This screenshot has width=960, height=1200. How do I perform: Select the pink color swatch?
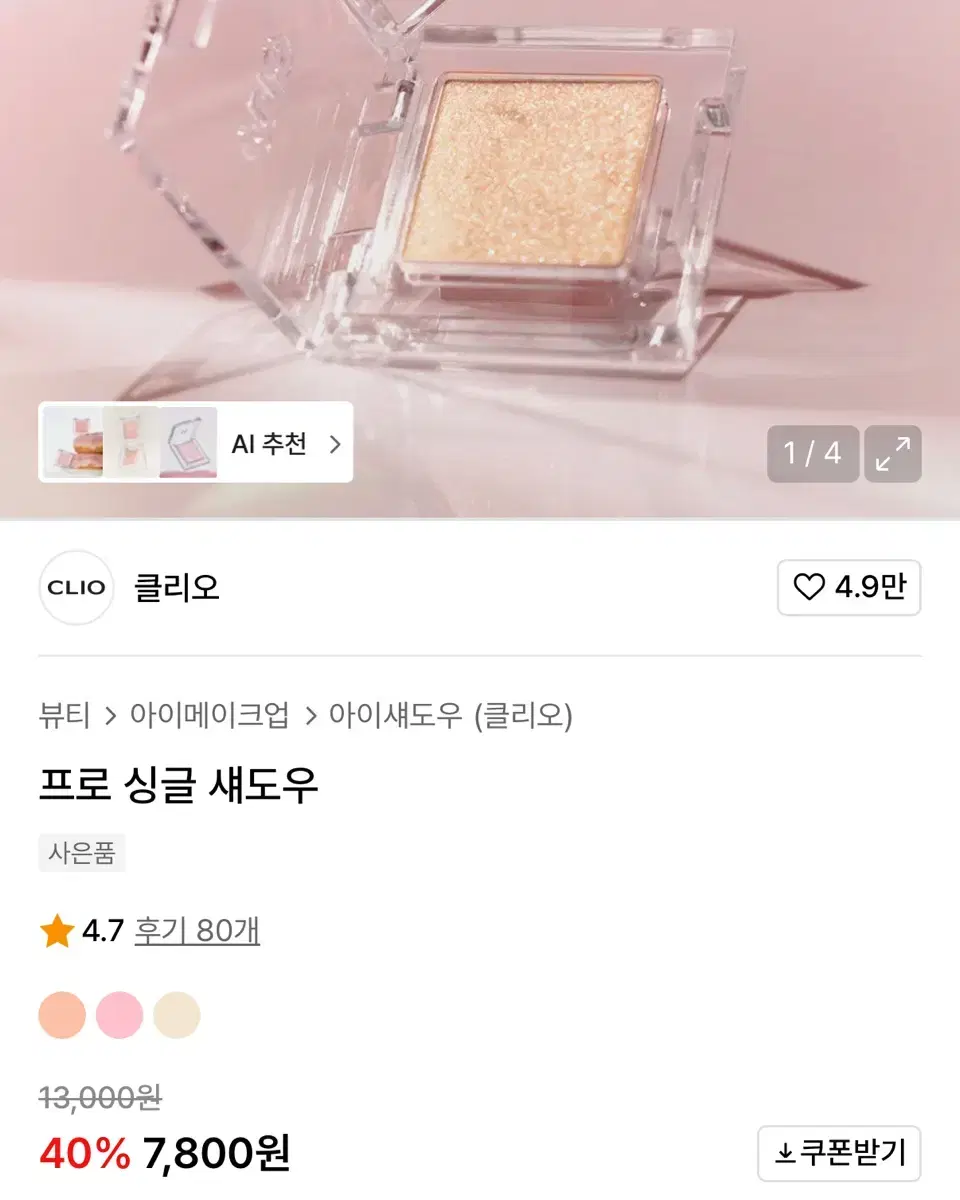(120, 1015)
